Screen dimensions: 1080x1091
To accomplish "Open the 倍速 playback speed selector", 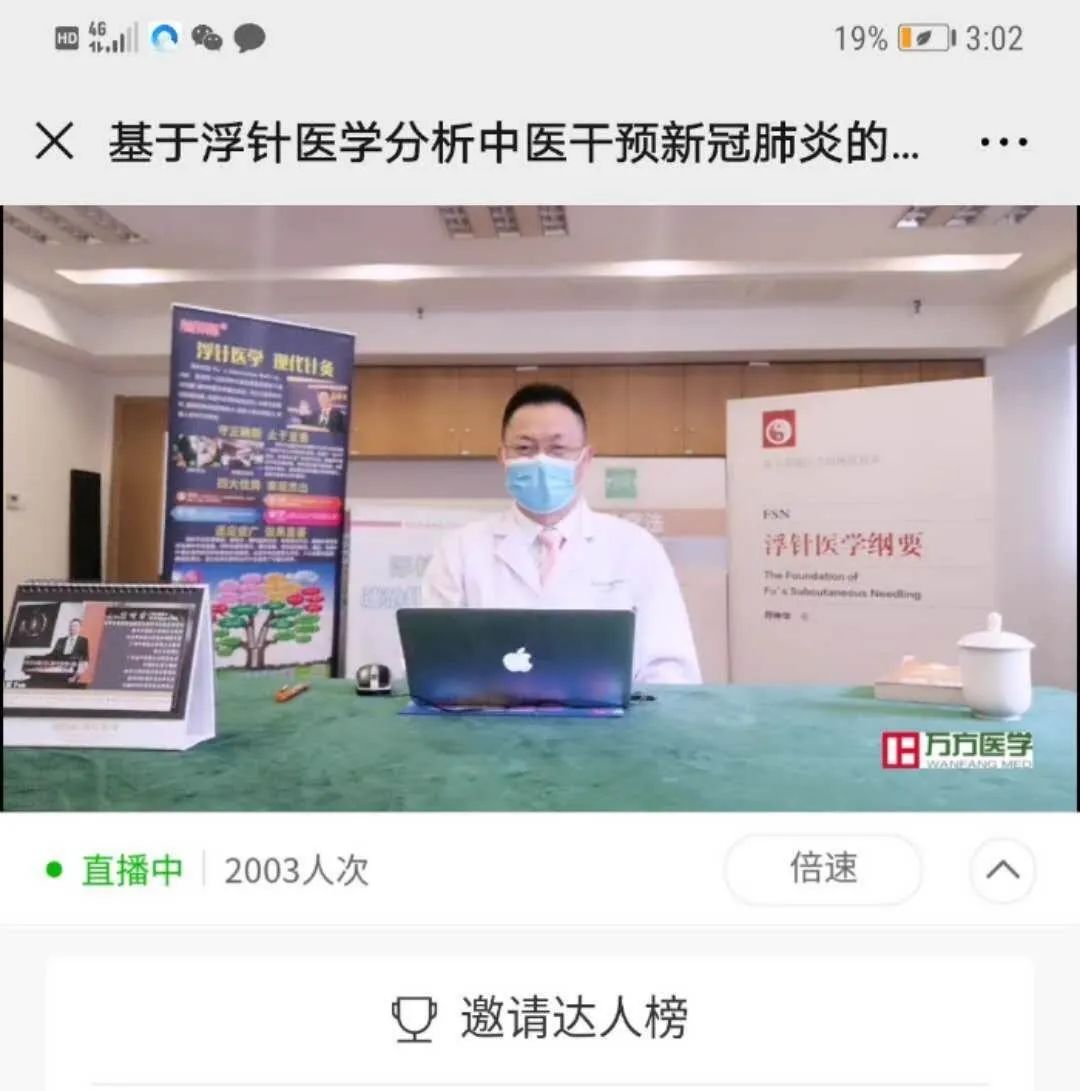I will pos(821,870).
